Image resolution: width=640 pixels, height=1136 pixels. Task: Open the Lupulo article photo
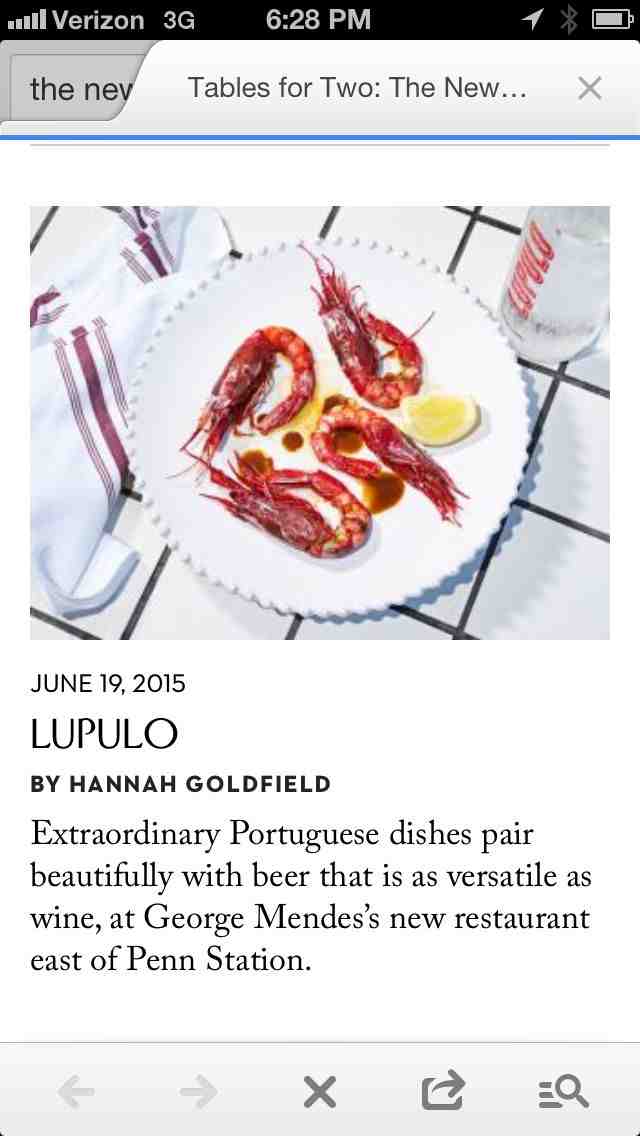point(319,422)
